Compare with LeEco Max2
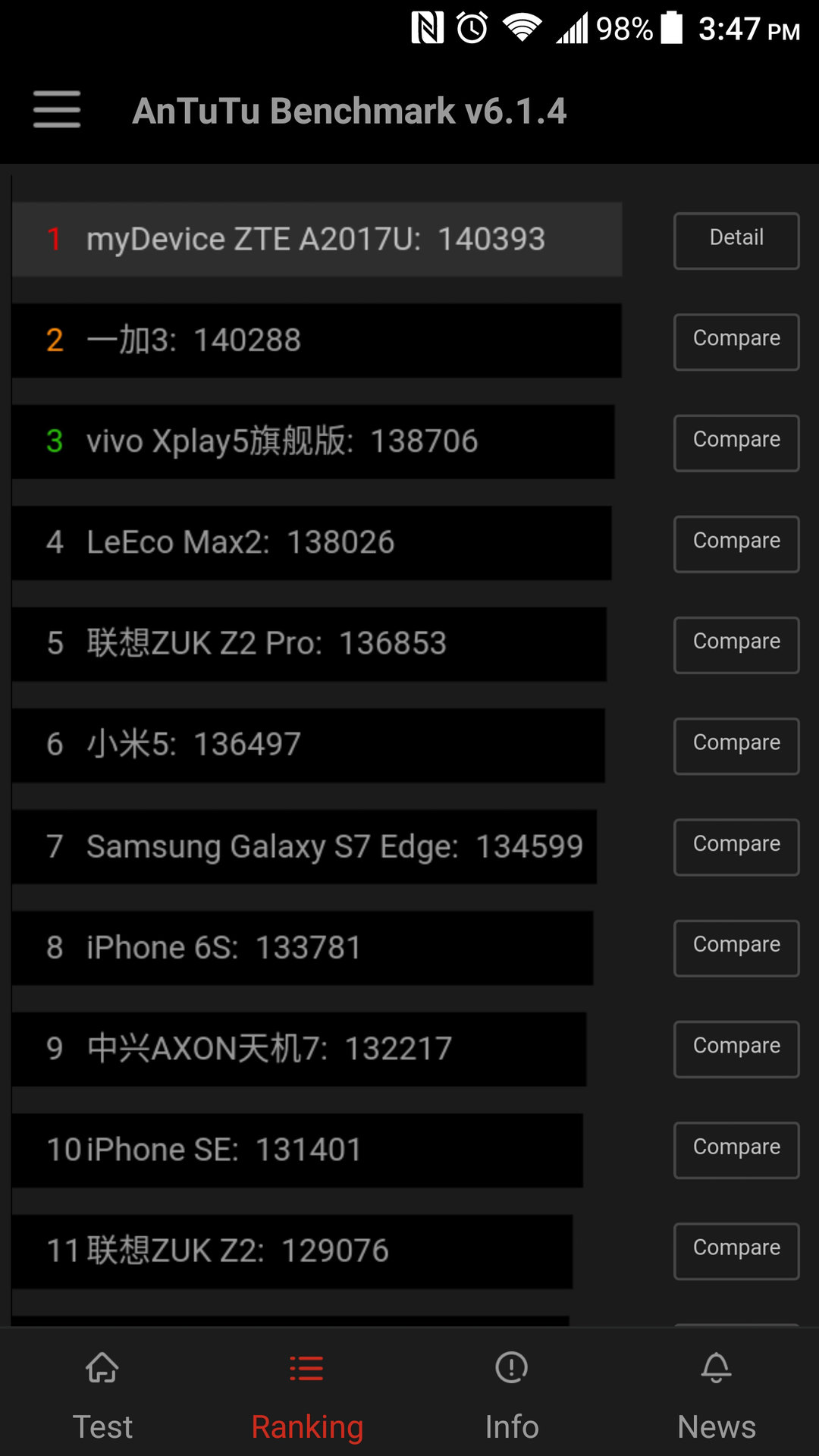 (x=736, y=544)
